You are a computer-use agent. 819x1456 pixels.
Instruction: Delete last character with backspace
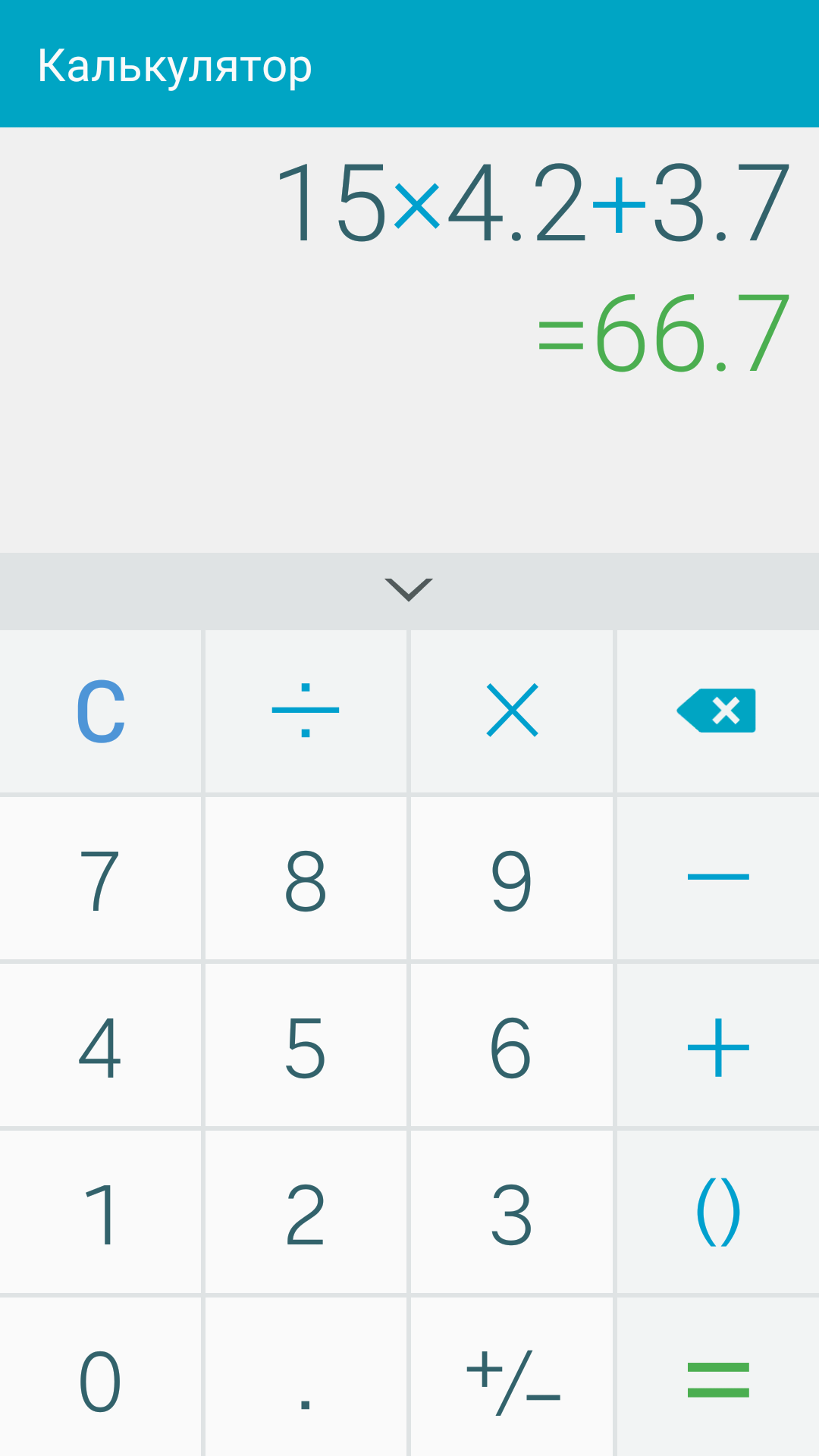tap(717, 711)
